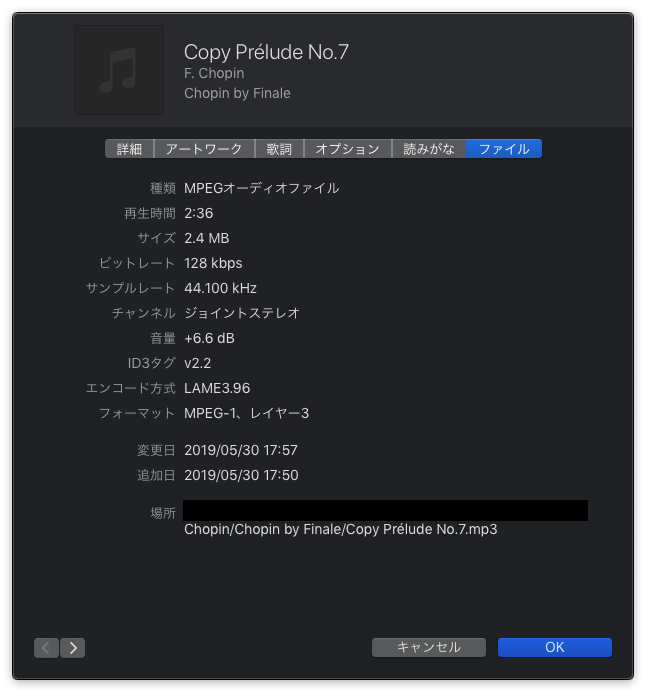Go to the previous track info
Image resolution: width=646 pixels, height=692 pixels.
(x=46, y=648)
